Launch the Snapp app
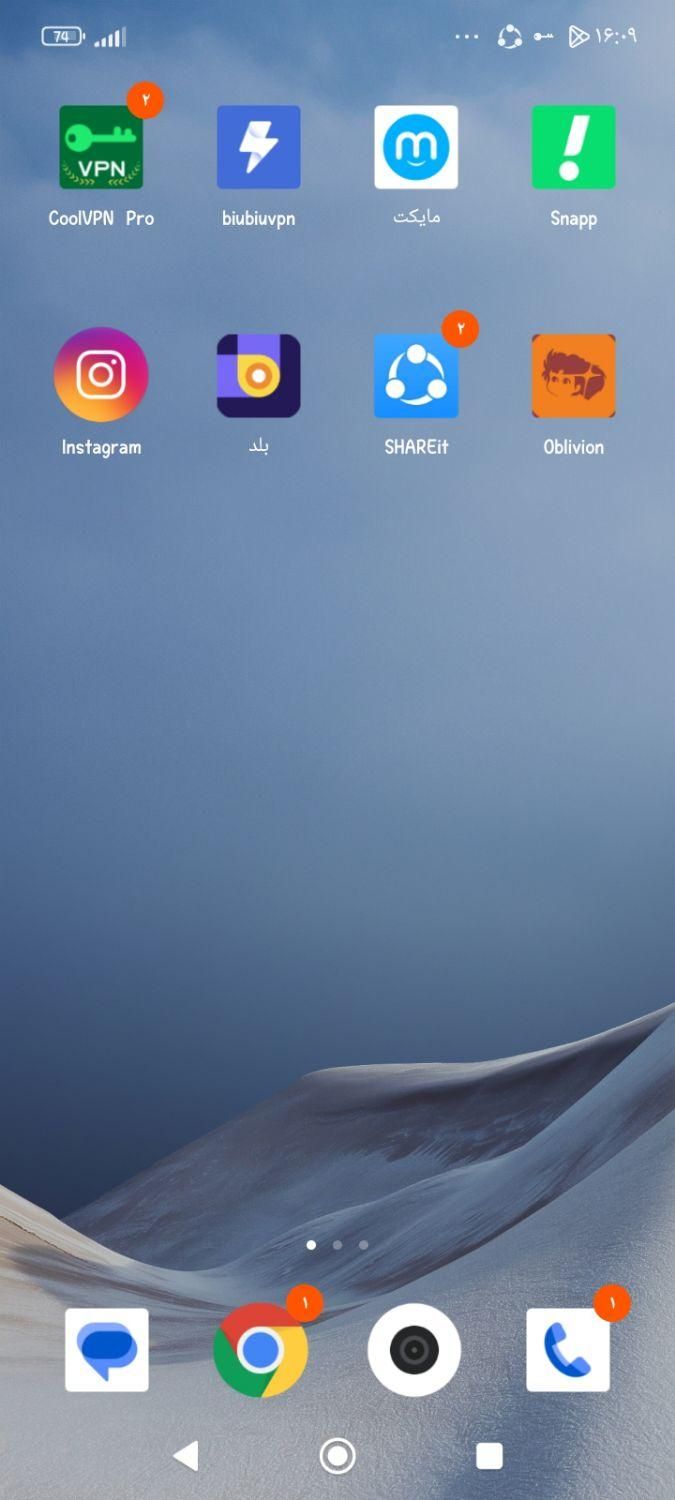This screenshot has width=675, height=1500. pos(573,148)
